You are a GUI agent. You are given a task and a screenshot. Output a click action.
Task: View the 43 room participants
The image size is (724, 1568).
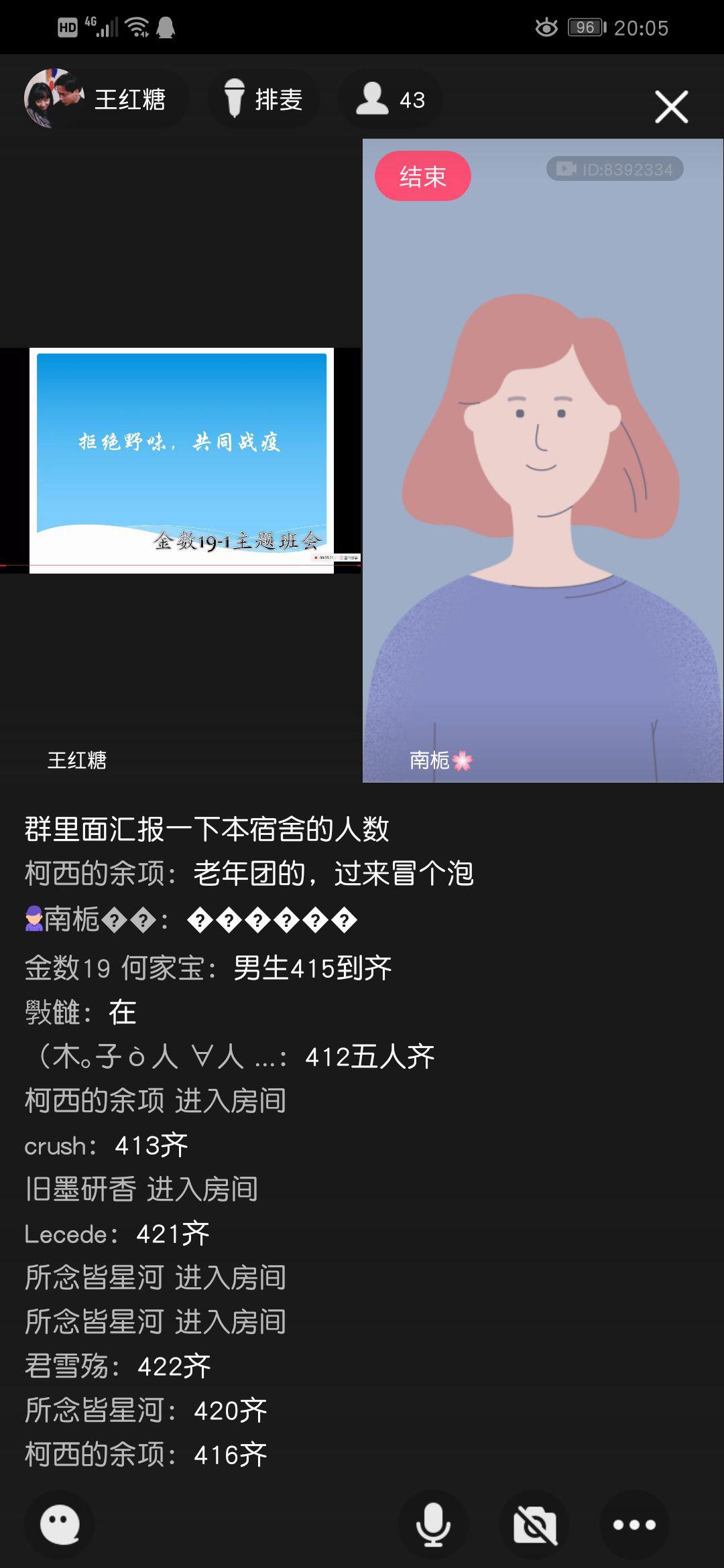click(391, 99)
